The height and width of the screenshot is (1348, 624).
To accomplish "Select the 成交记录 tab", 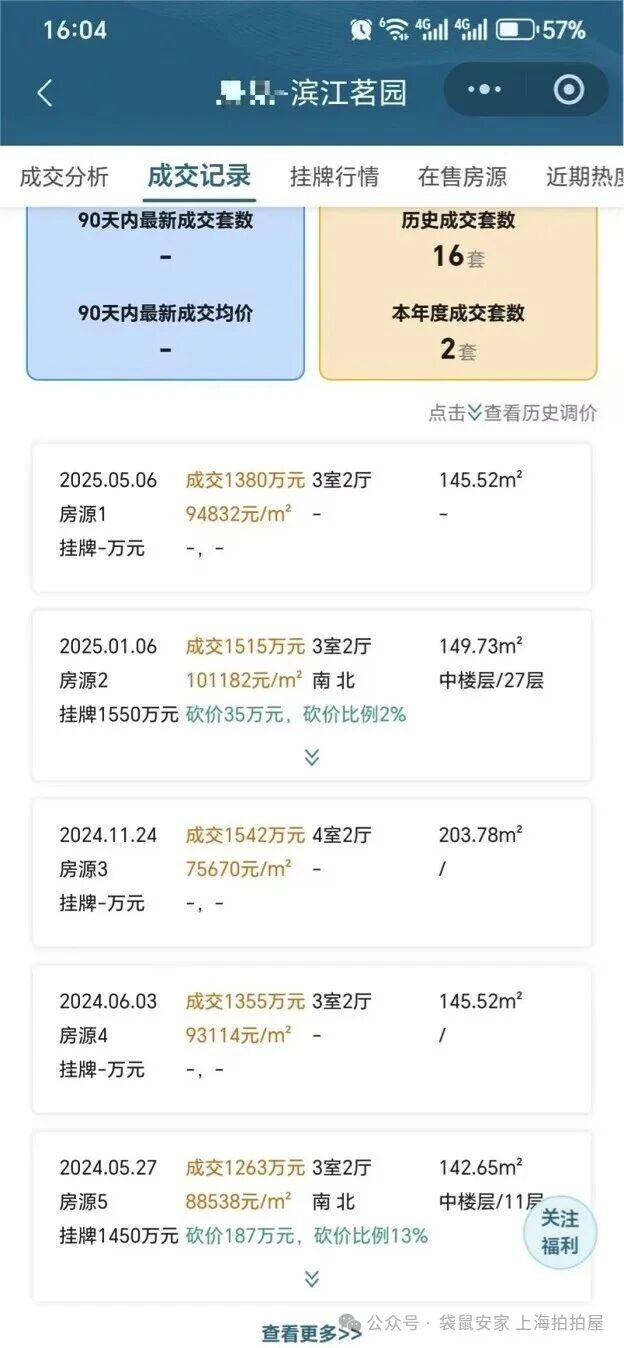I will point(198,177).
